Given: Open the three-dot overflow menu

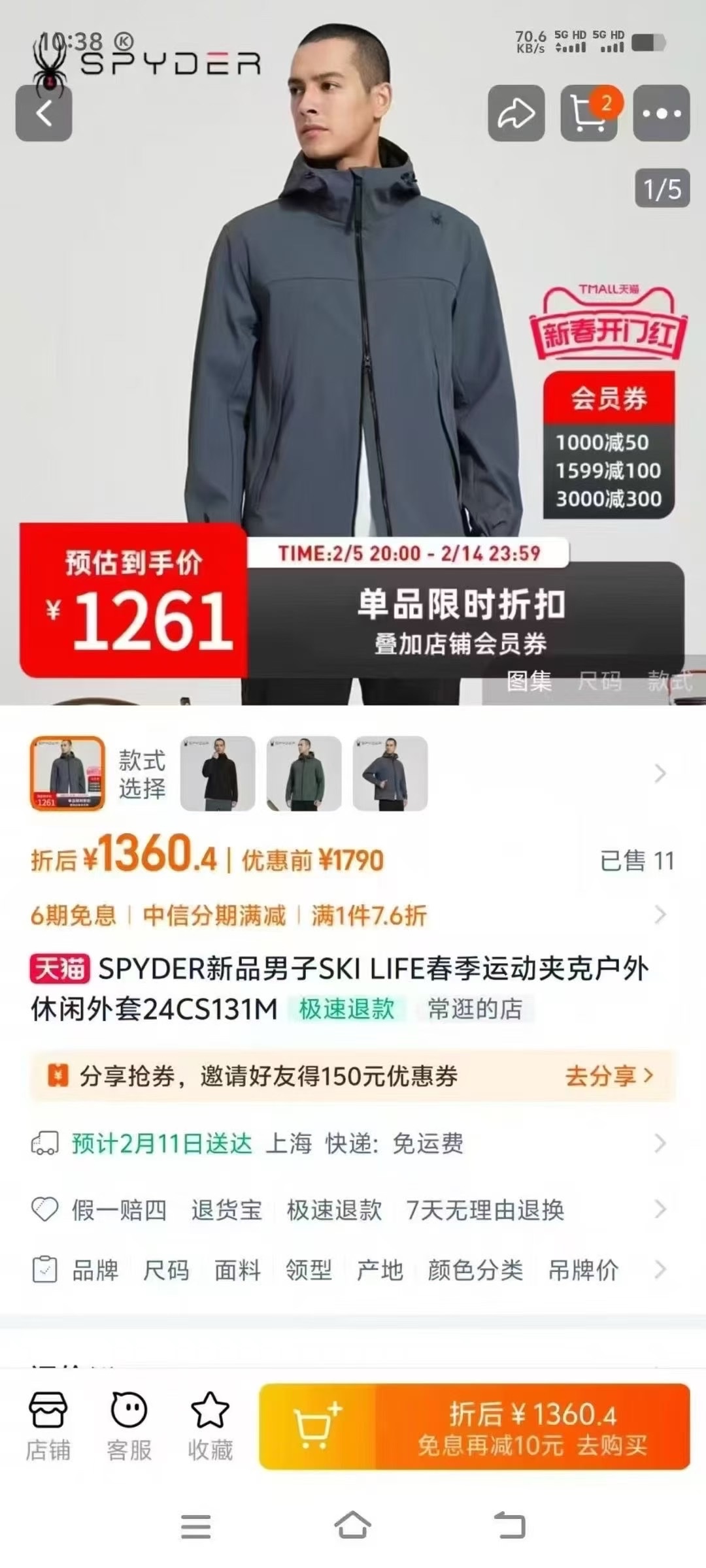Looking at the screenshot, I should [x=661, y=113].
